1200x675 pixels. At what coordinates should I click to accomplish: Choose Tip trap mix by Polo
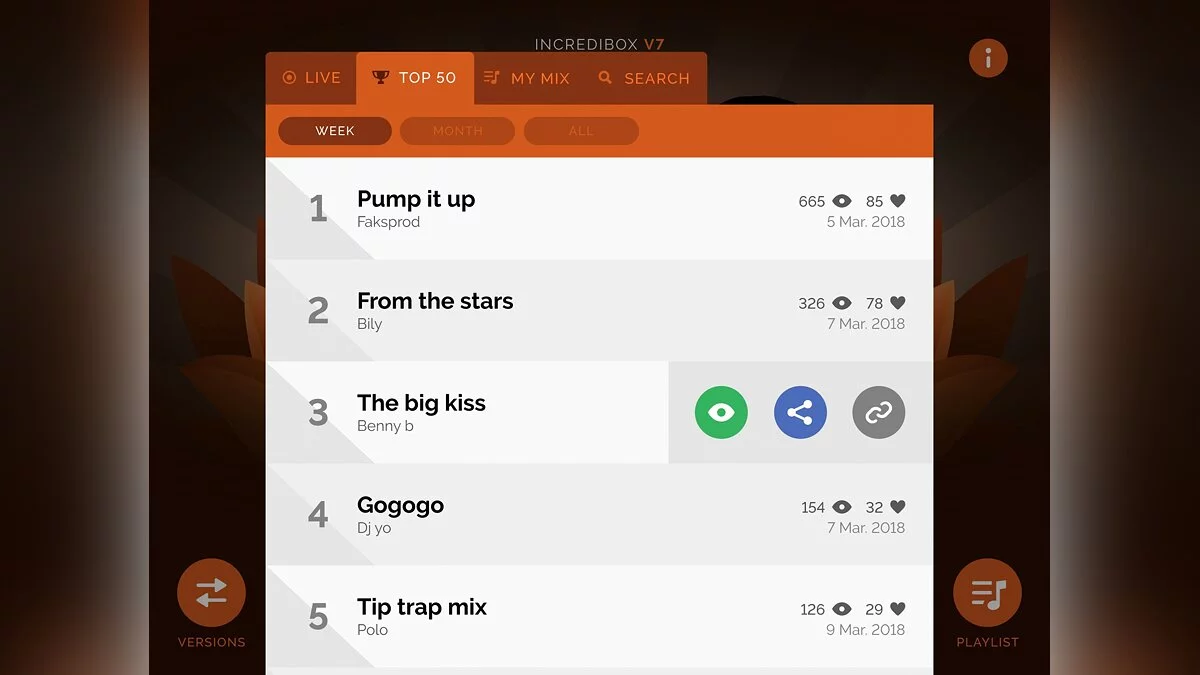click(422, 608)
